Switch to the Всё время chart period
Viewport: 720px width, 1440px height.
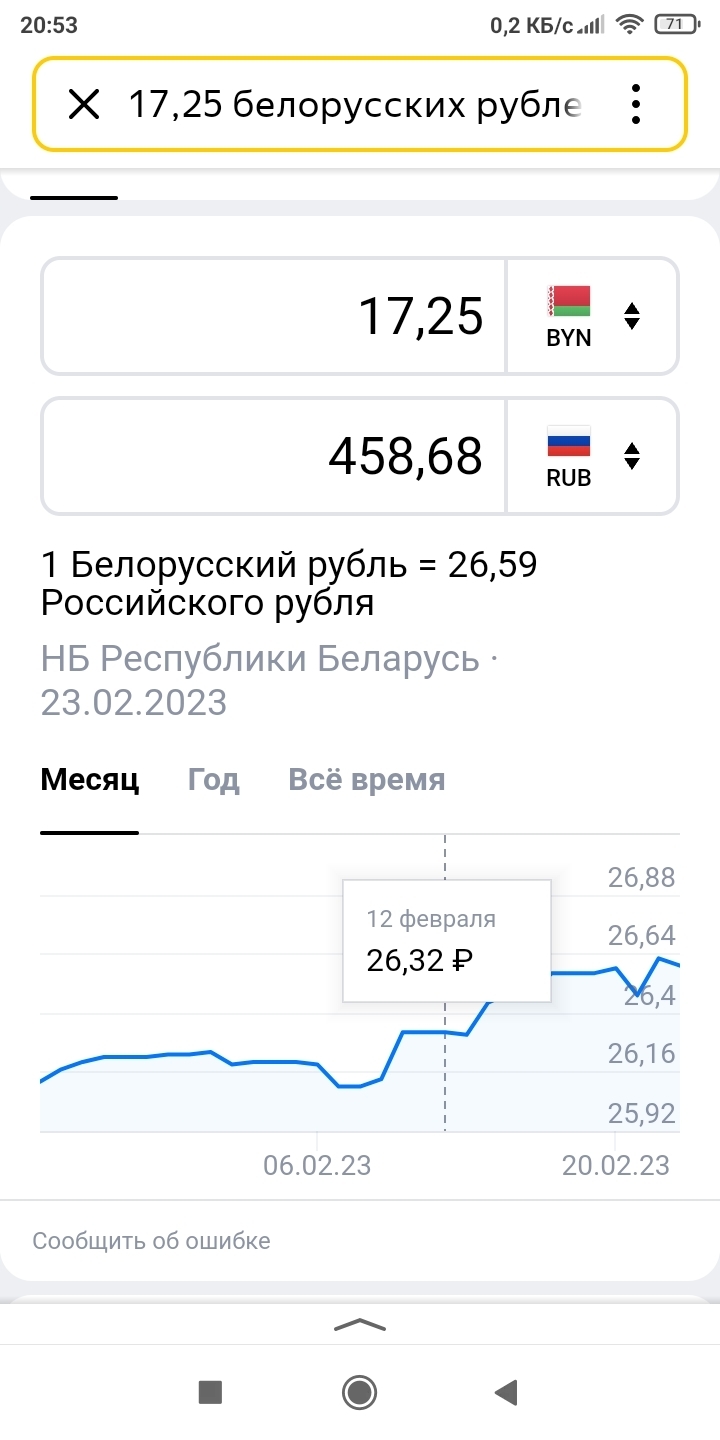tap(366, 780)
